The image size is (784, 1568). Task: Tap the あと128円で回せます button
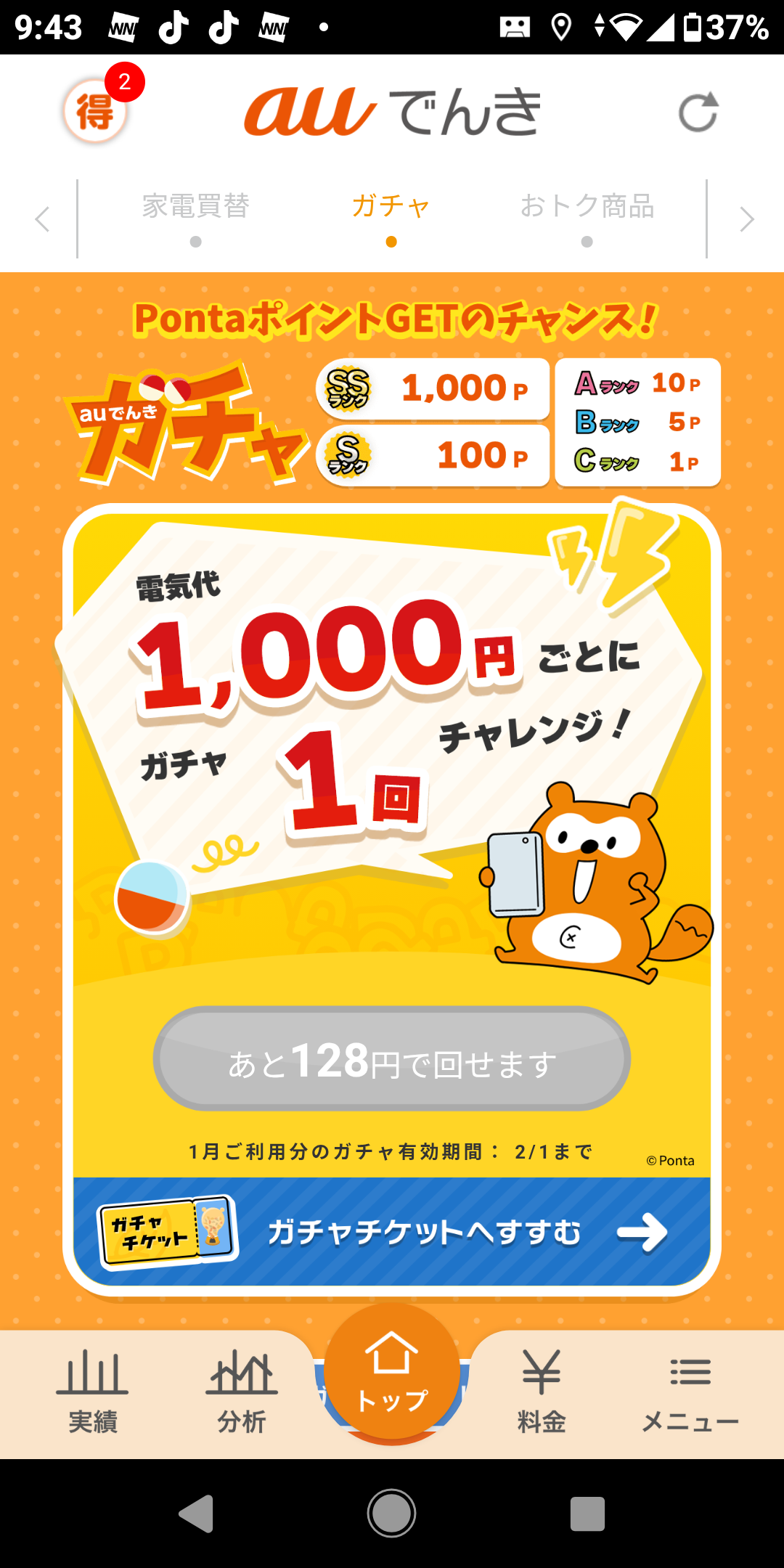[x=392, y=1059]
